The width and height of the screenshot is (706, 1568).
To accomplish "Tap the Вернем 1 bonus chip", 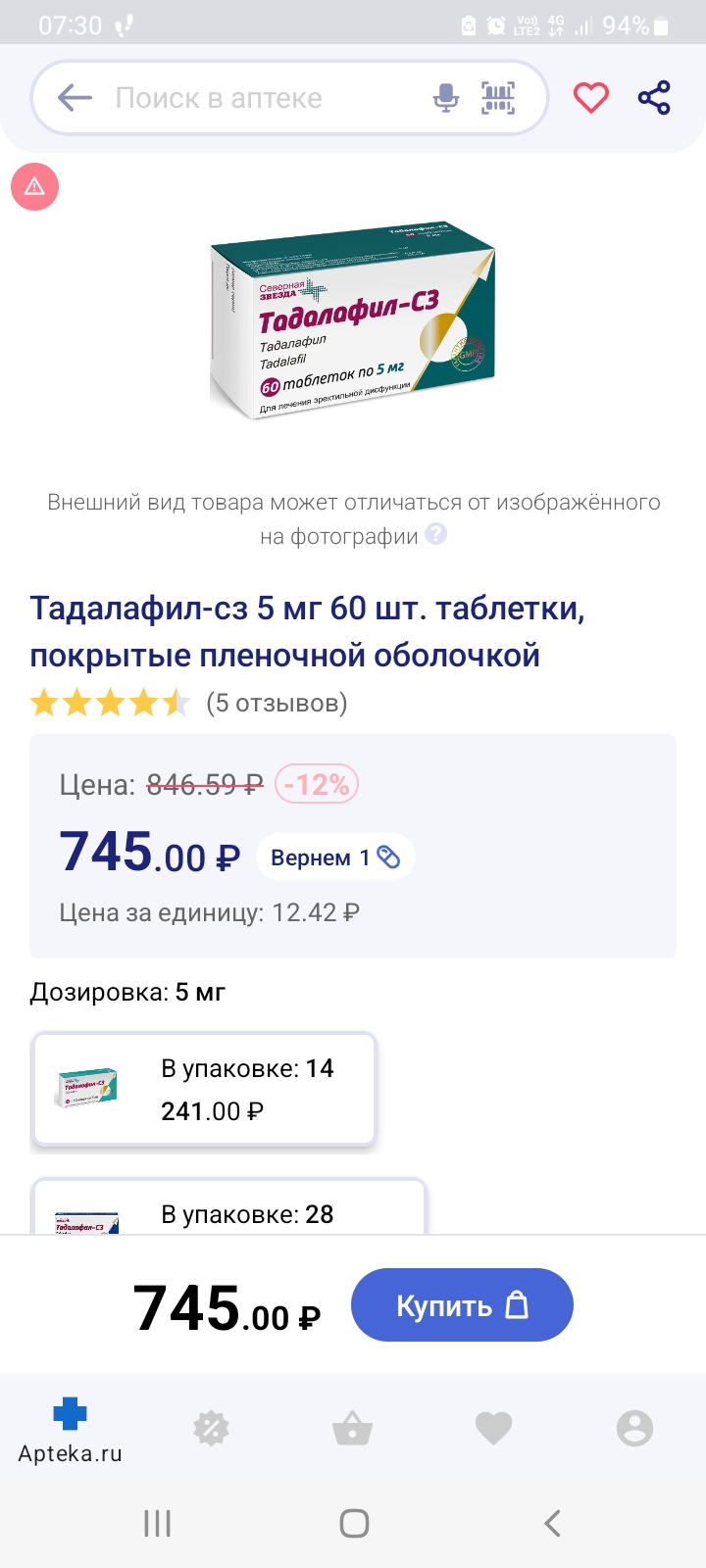I will tap(335, 857).
